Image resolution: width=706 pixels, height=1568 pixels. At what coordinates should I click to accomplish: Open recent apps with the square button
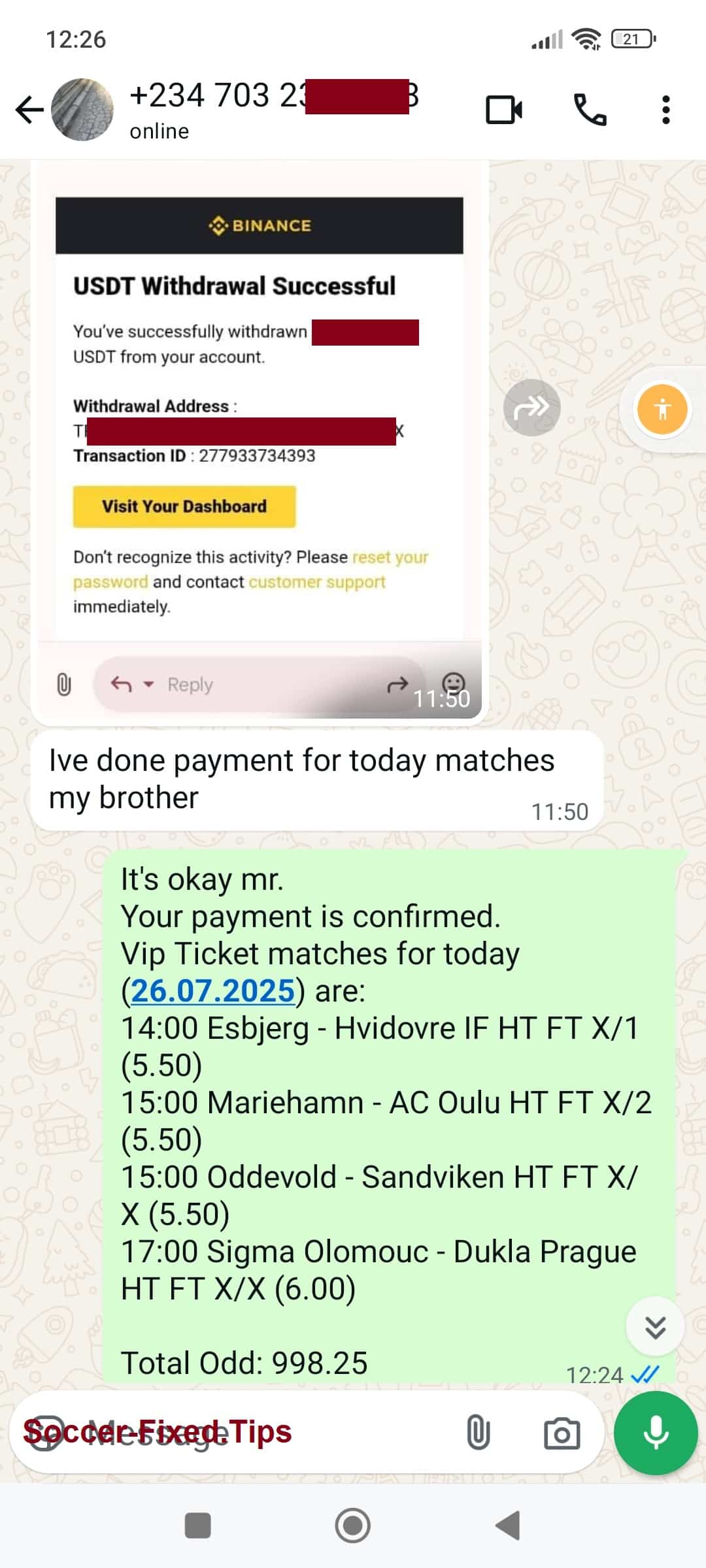197,1526
